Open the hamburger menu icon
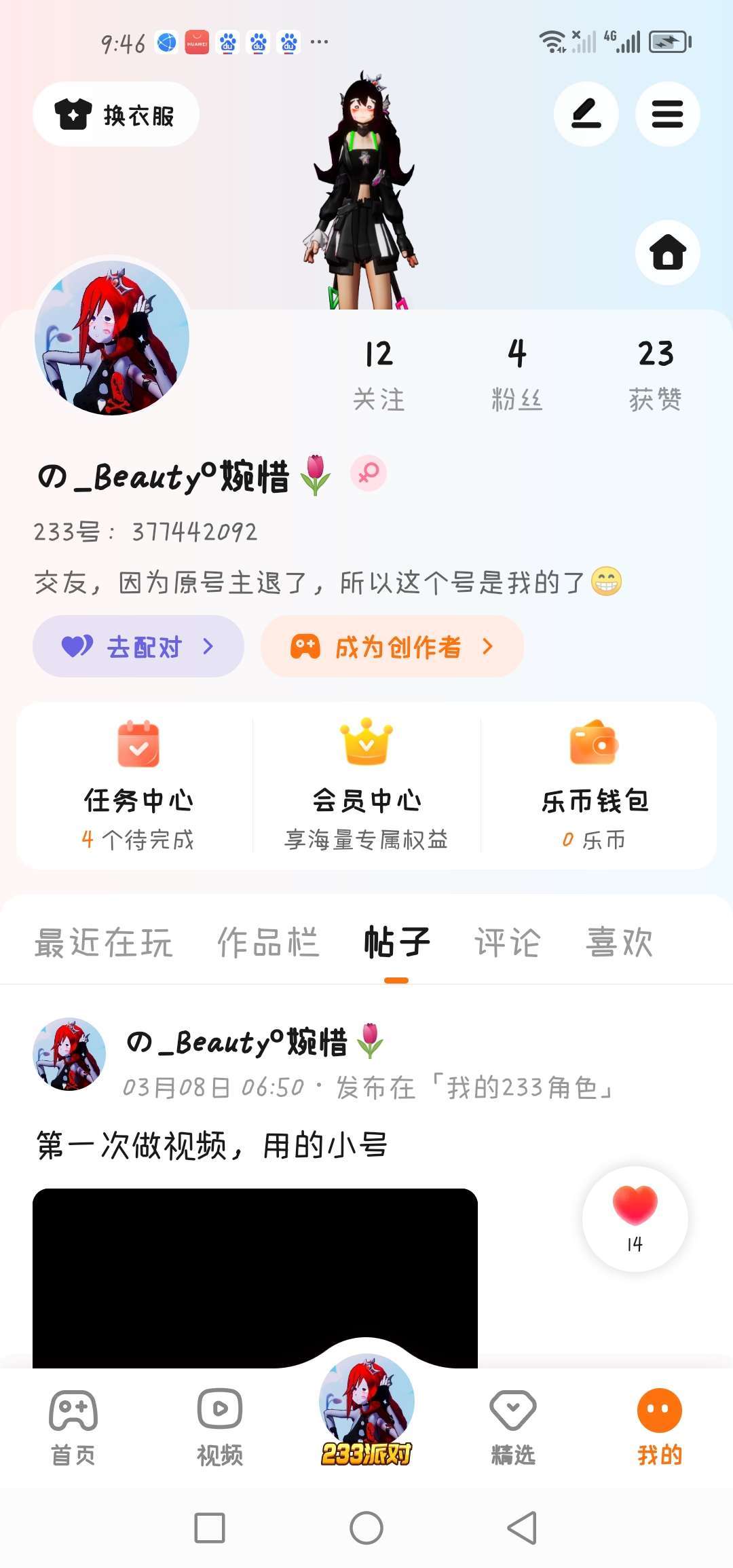The image size is (733, 1568). pyautogui.click(x=668, y=114)
